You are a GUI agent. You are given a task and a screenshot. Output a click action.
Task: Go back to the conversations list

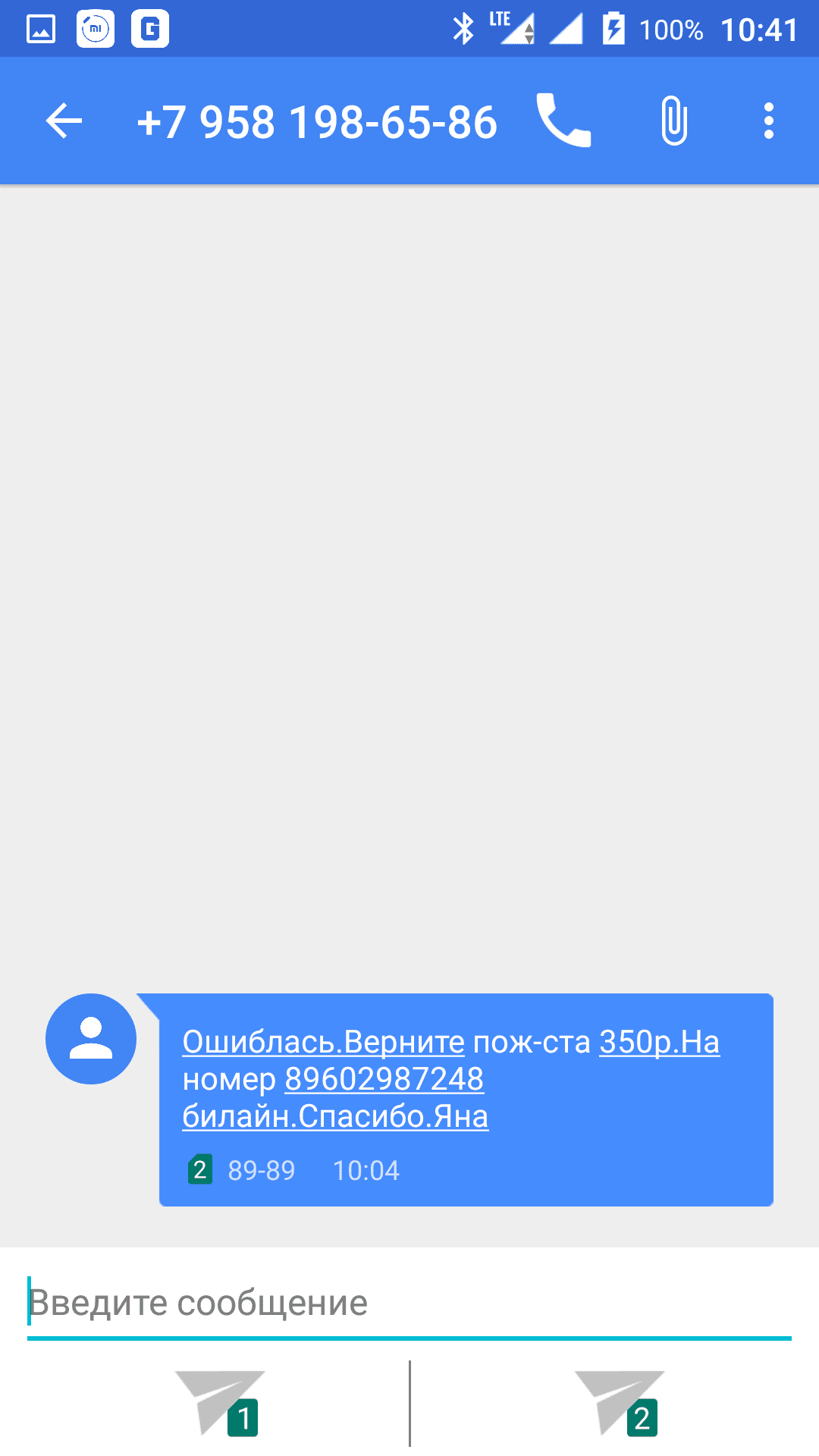[x=64, y=121]
